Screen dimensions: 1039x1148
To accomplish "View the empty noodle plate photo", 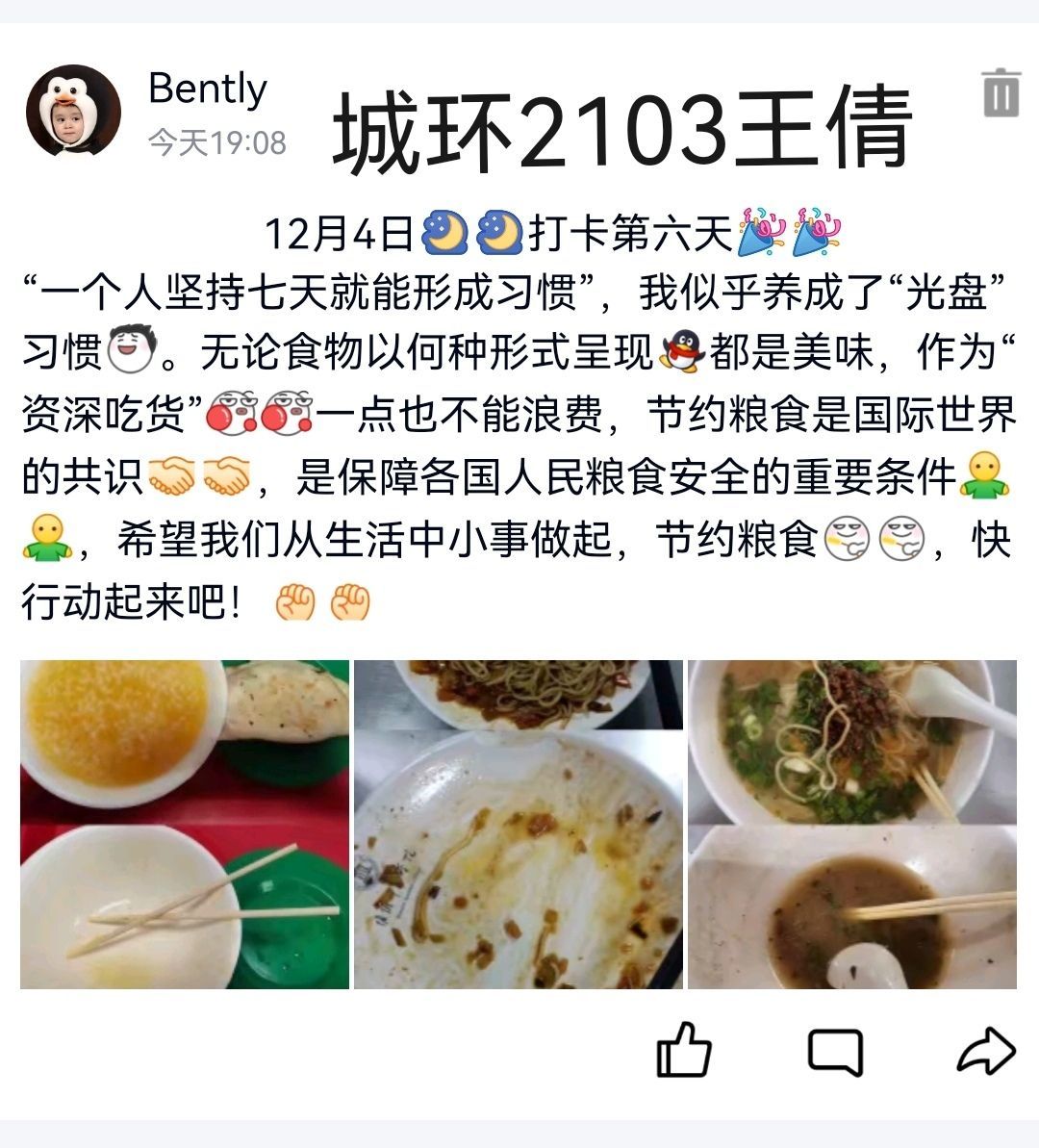I will coord(519,825).
